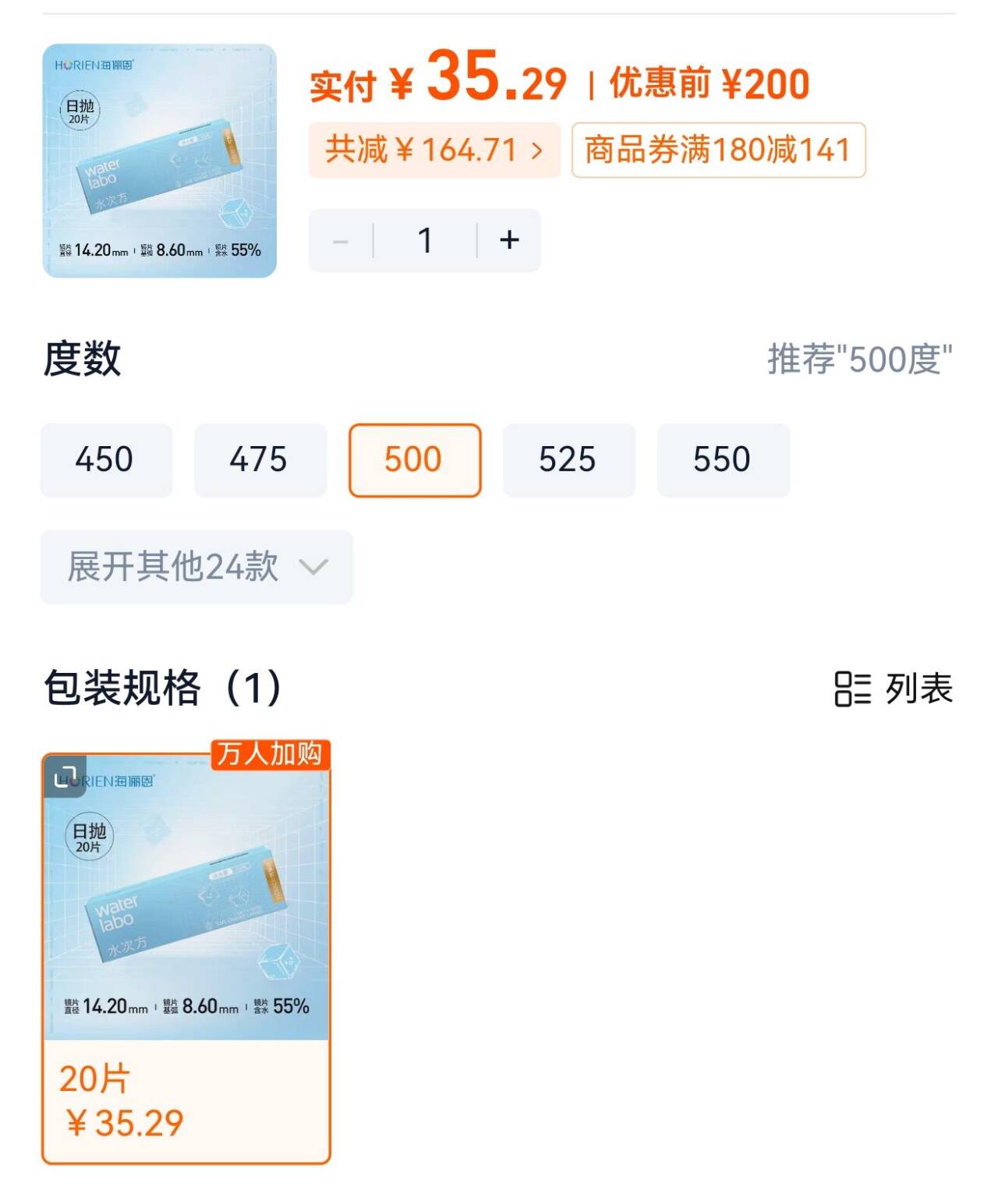Select the 500 degree option
This screenshot has width=998, height=1204.
(x=414, y=460)
